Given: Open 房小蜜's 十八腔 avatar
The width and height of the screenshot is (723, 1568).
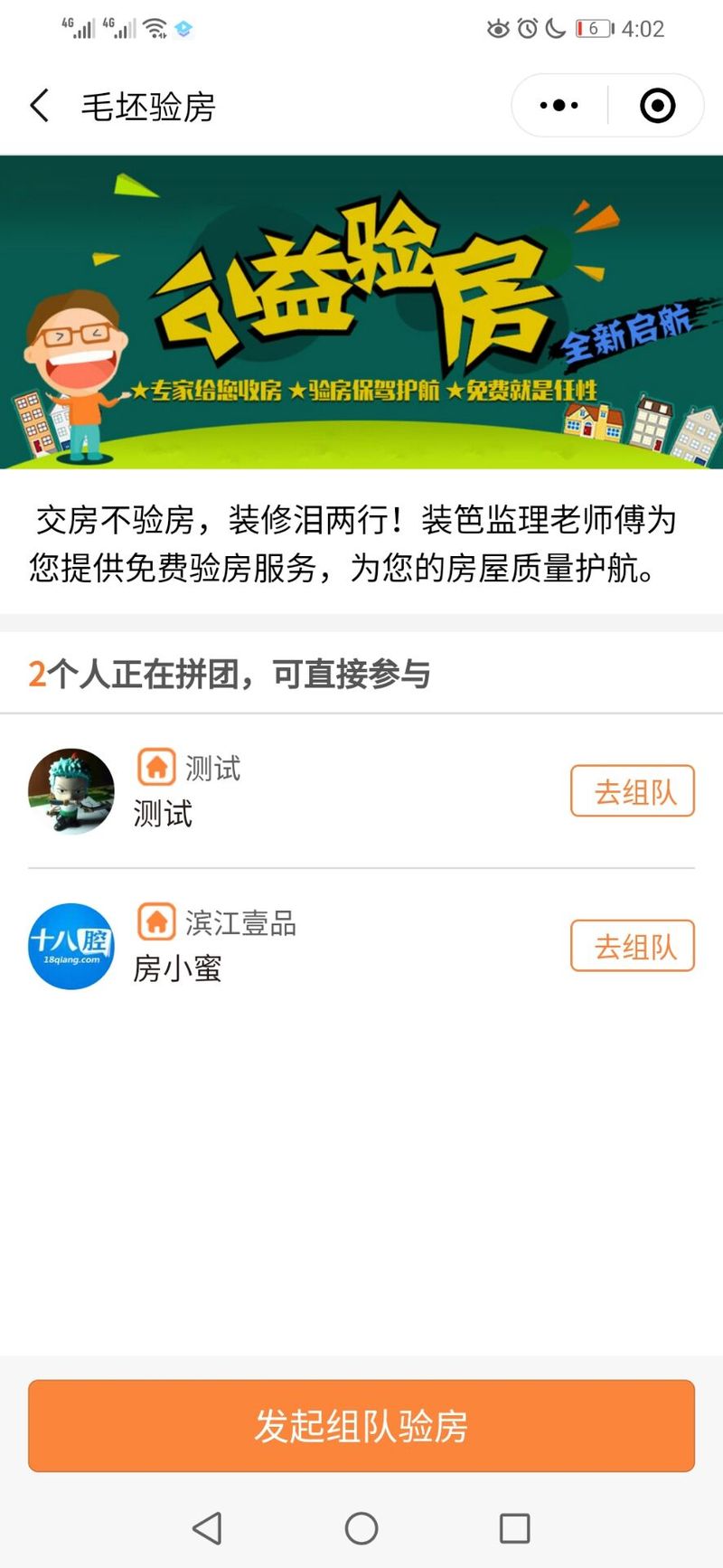Looking at the screenshot, I should pos(71,946).
